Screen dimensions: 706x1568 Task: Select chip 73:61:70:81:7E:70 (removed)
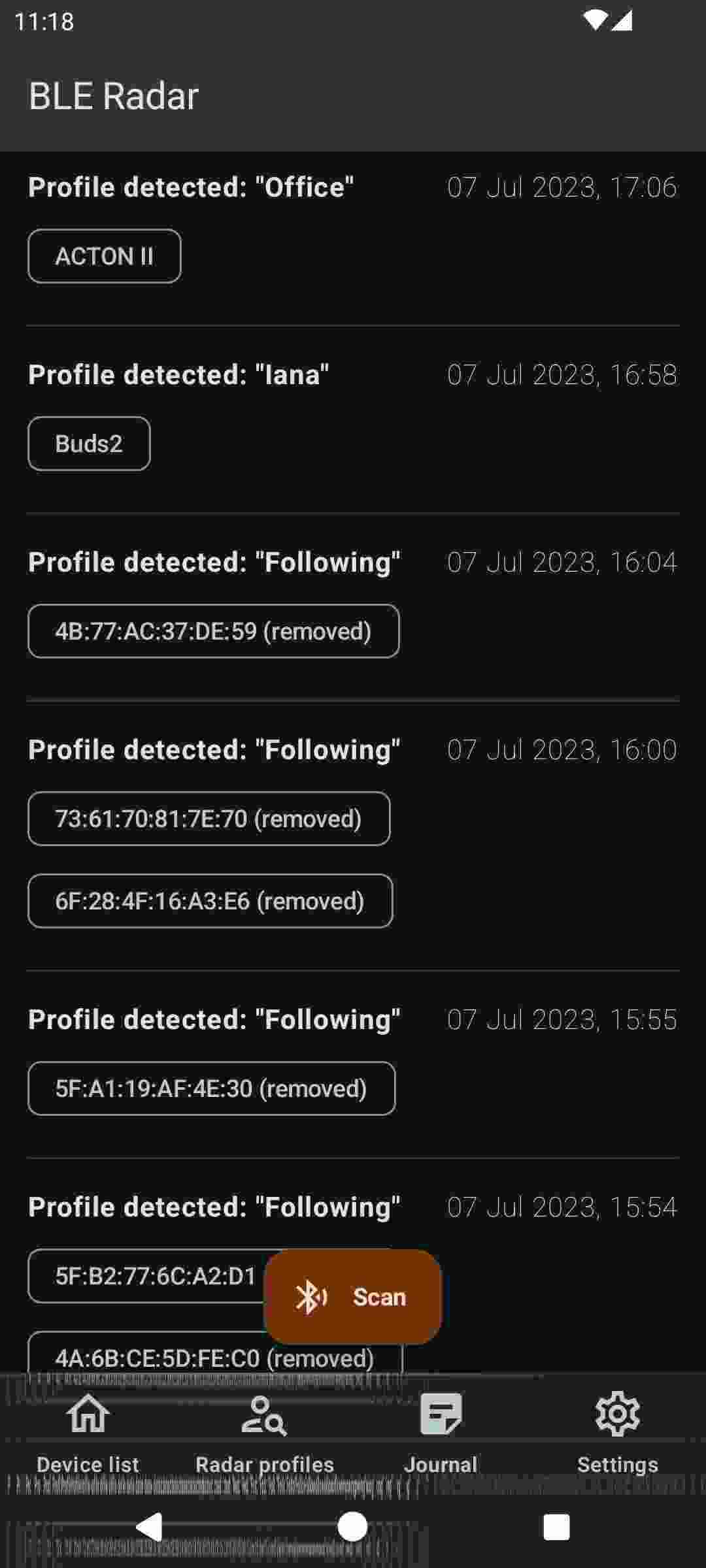(x=209, y=819)
